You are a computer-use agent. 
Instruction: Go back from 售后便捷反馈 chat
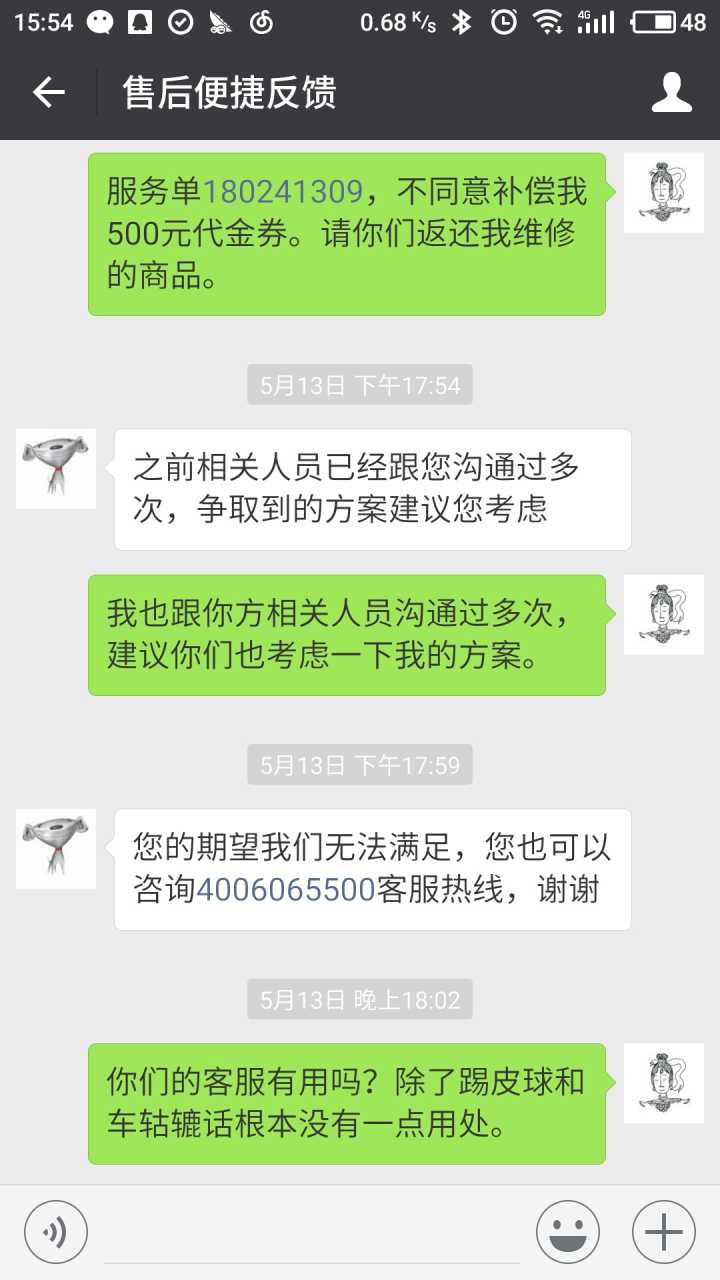point(48,93)
